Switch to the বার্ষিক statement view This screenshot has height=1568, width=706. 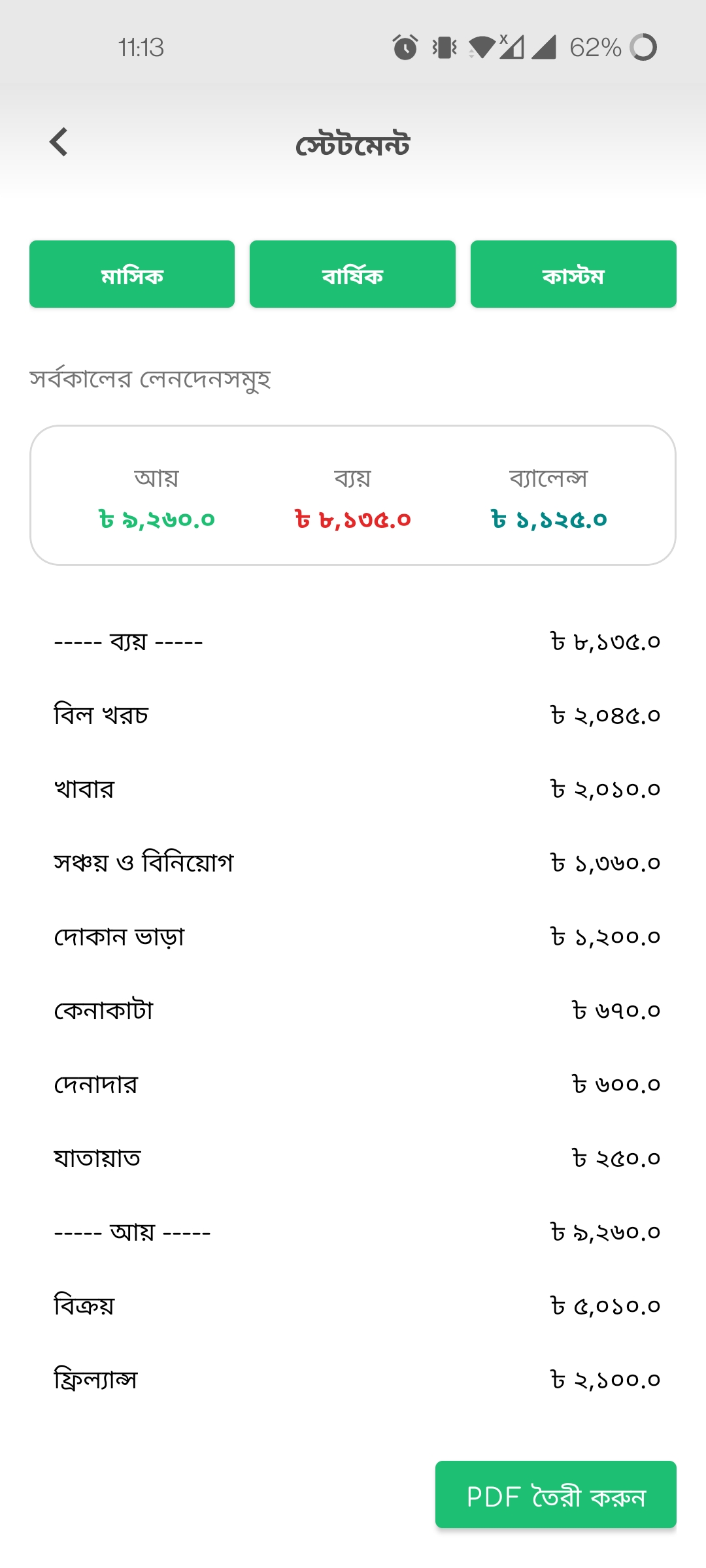click(x=353, y=274)
